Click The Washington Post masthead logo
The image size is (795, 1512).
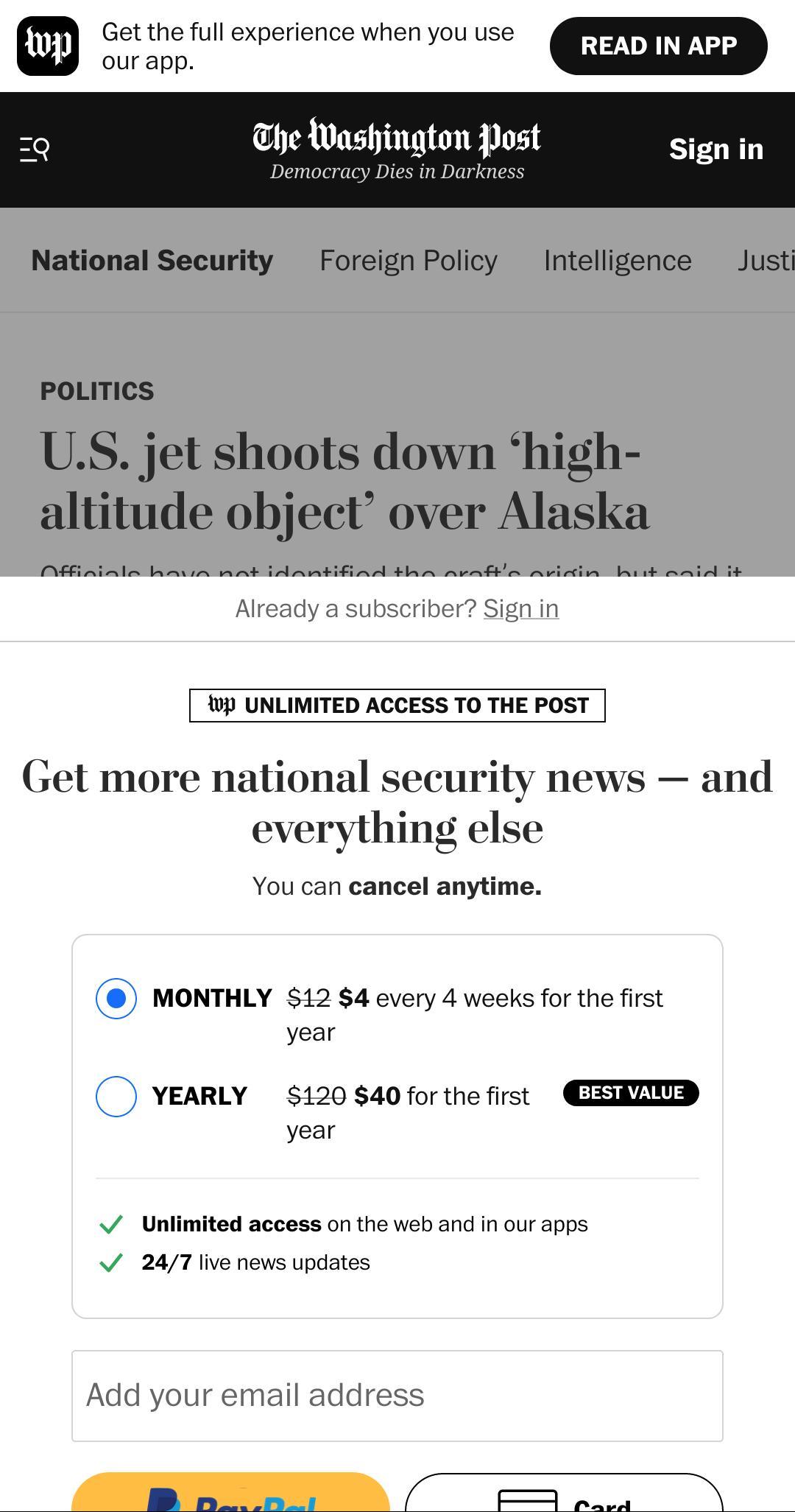pyautogui.click(x=397, y=137)
